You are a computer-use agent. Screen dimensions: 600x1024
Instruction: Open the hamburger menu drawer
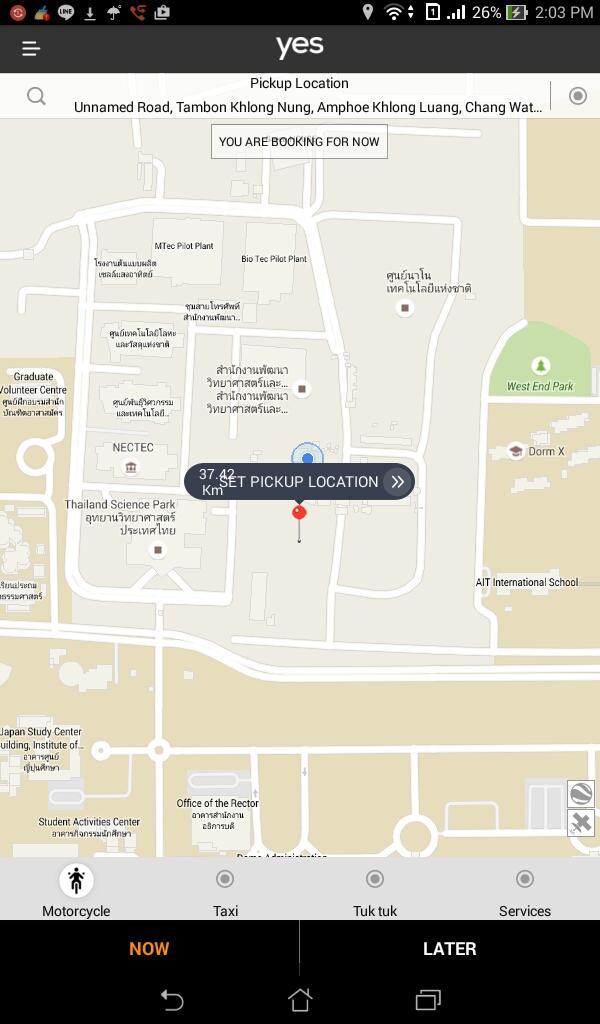pyautogui.click(x=31, y=48)
